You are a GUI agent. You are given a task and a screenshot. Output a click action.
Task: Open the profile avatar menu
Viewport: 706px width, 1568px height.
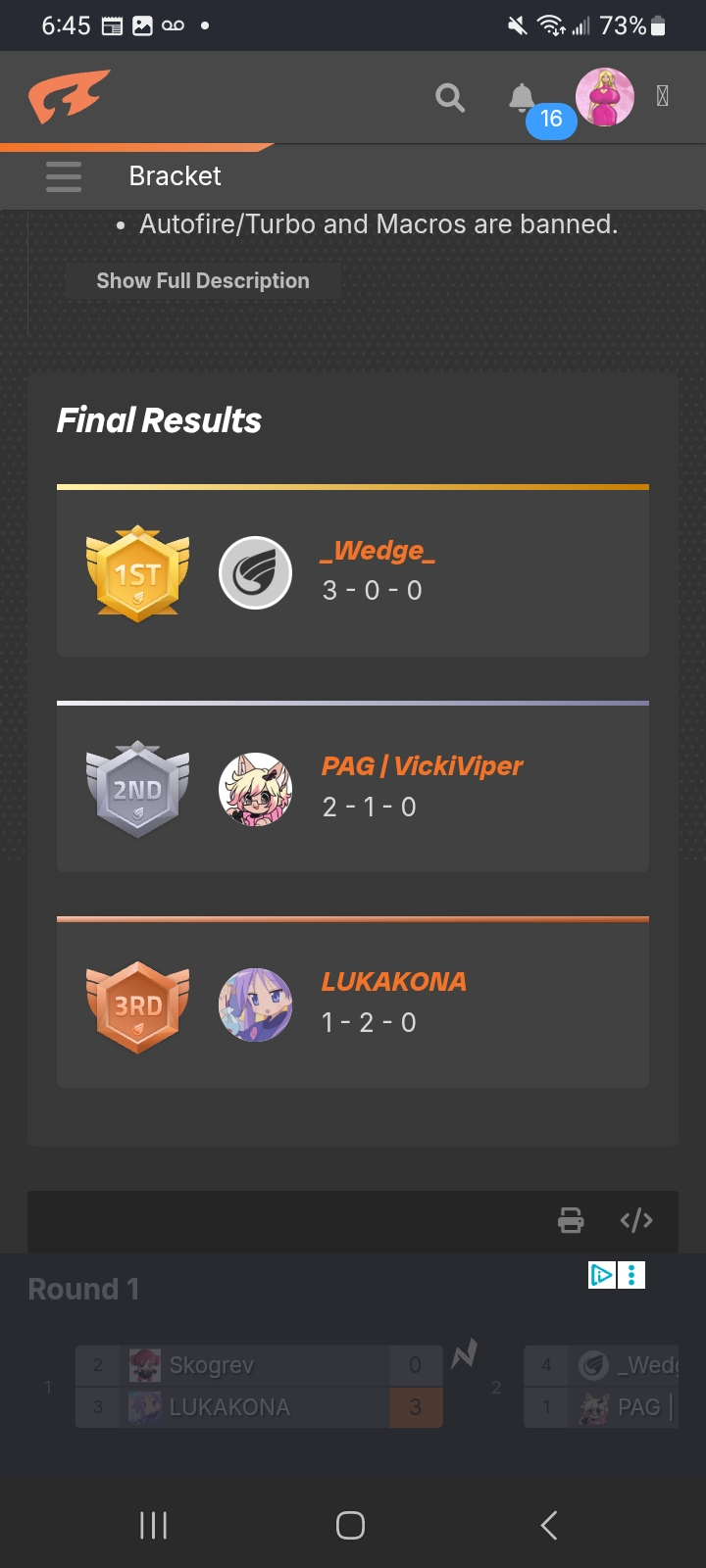click(605, 97)
